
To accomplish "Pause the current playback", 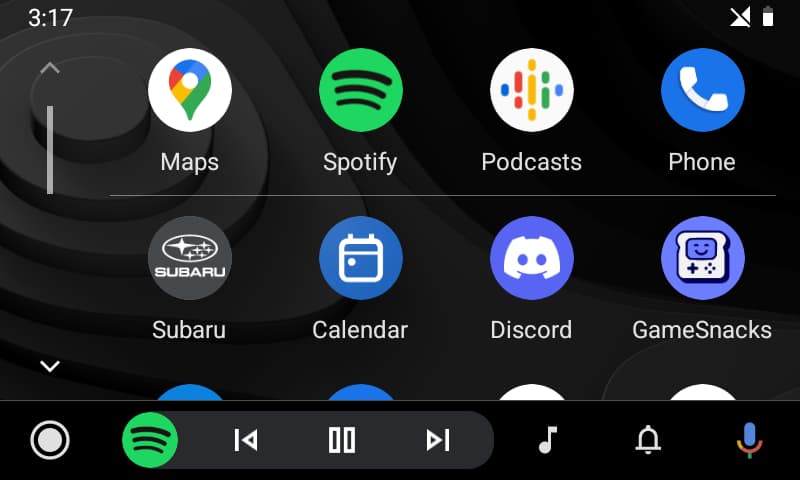I will [x=342, y=440].
